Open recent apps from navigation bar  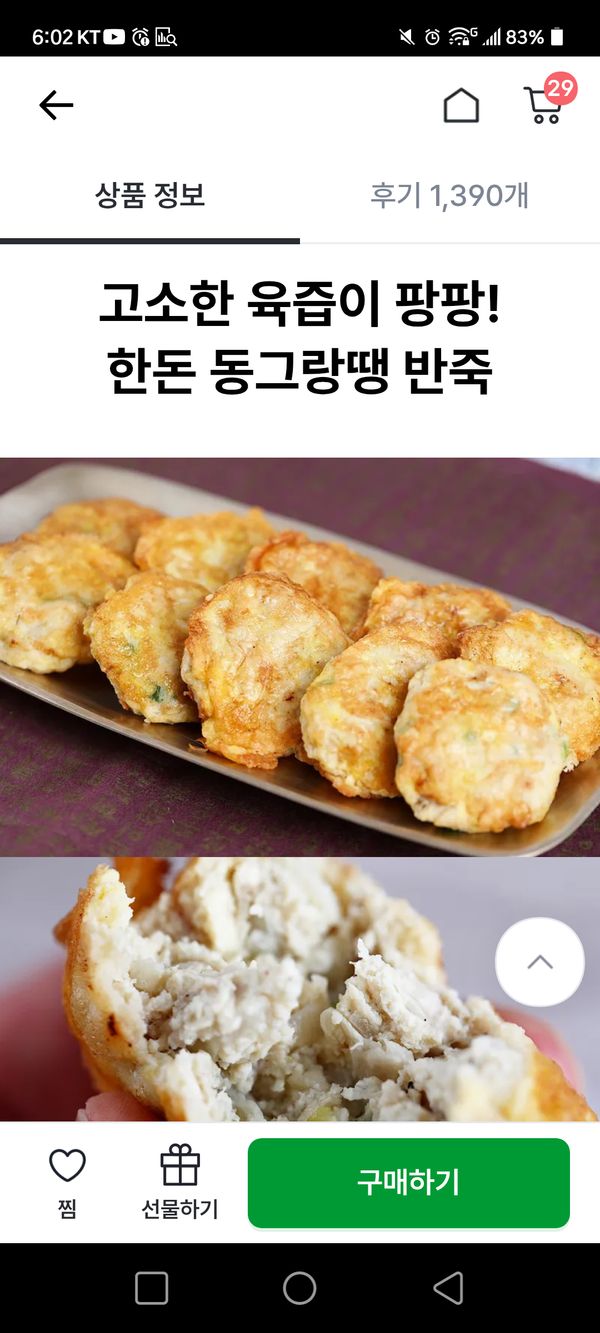coord(151,1288)
